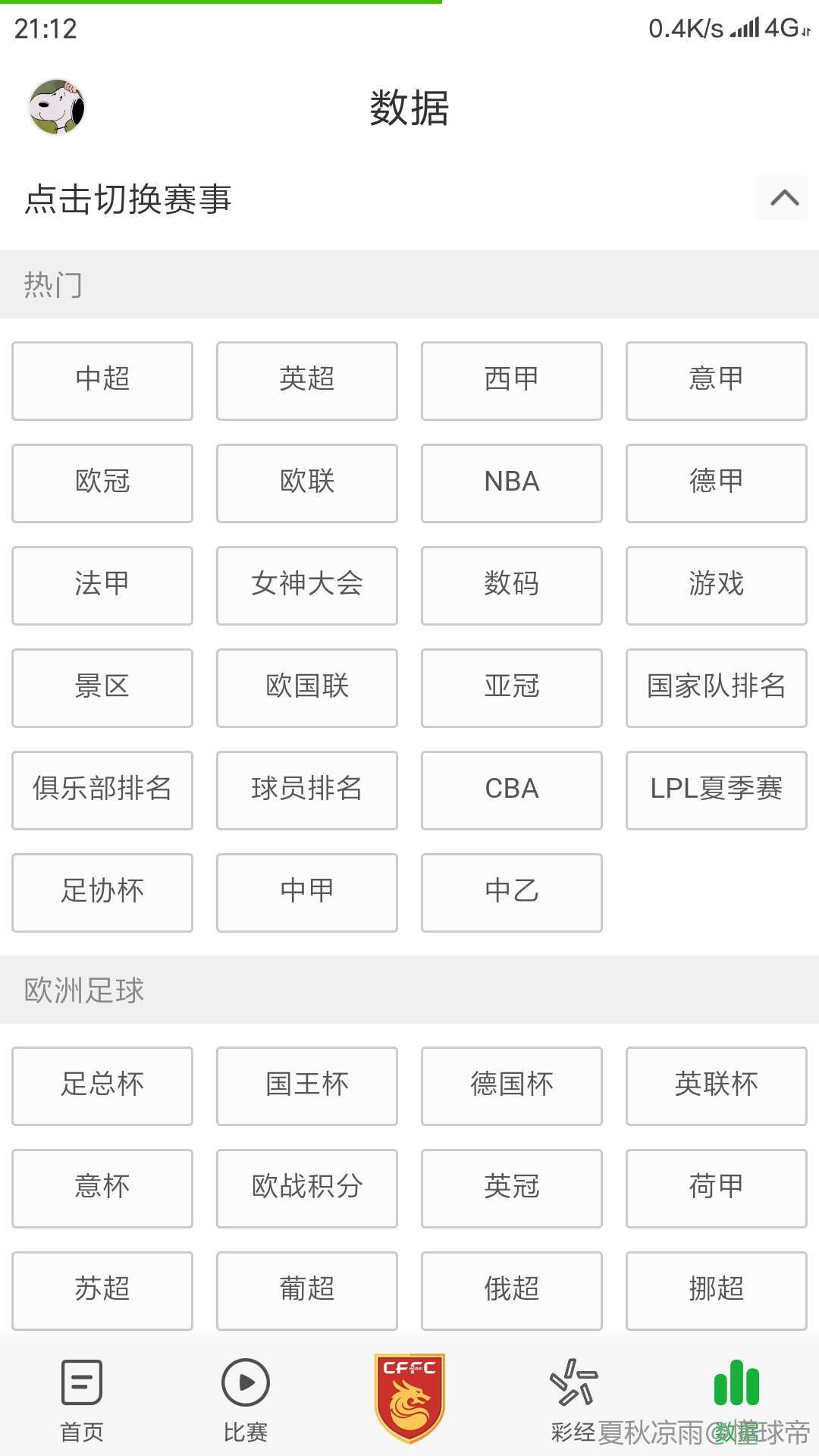The width and height of the screenshot is (819, 1456).
Task: Open the center CFFC team badge tab
Action: (409, 1398)
